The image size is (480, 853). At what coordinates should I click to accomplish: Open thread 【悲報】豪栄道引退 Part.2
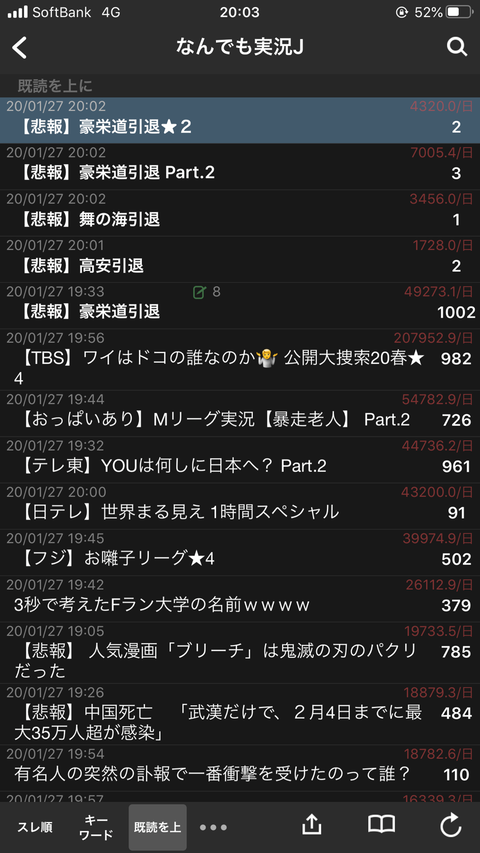[240, 166]
